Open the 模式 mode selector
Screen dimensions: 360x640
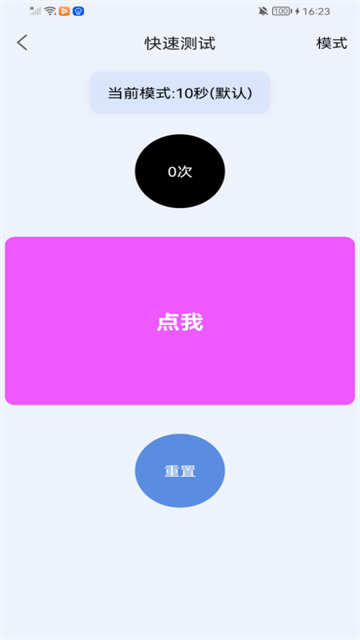point(332,43)
